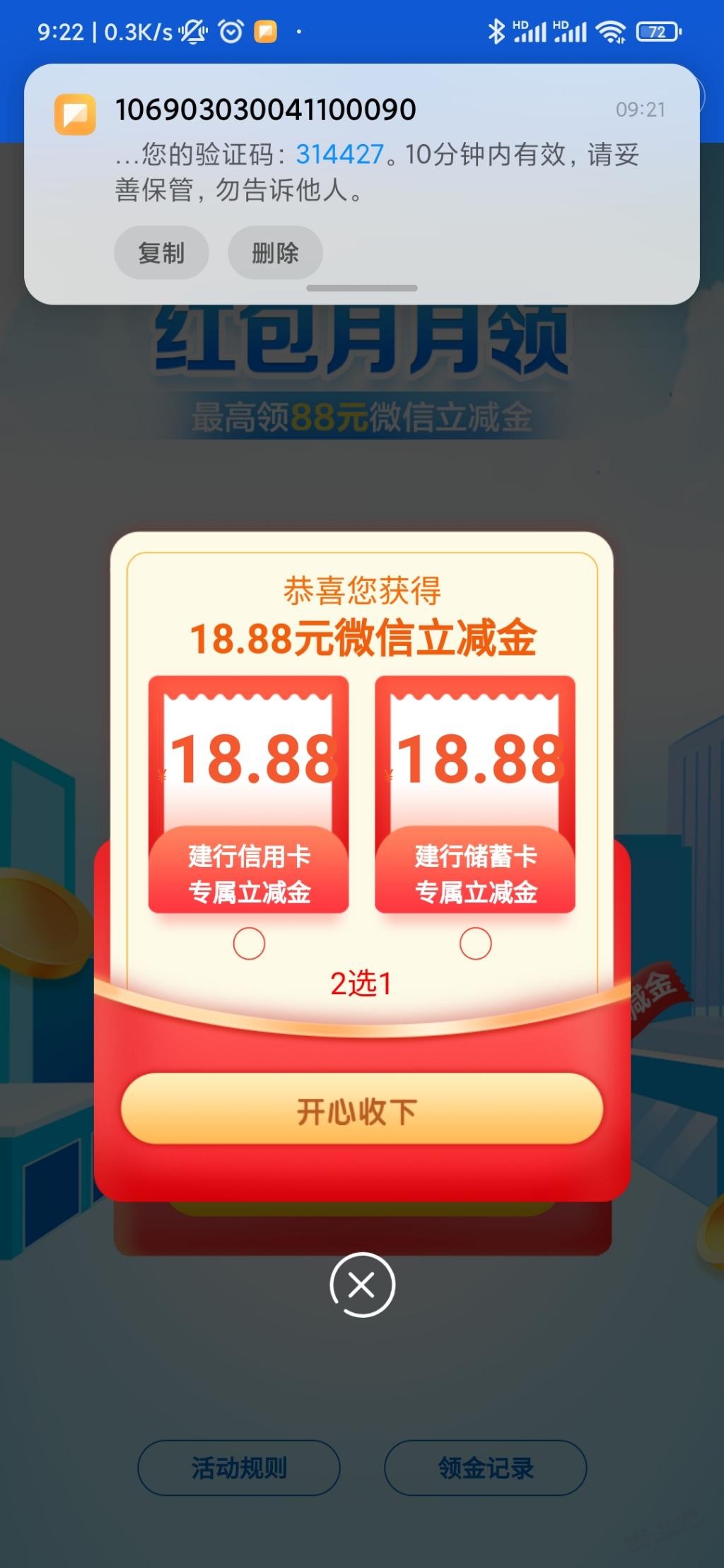The height and width of the screenshot is (1568, 724).
Task: Select the 建行储蓄卡 专属立减金 radio option
Action: 475,943
